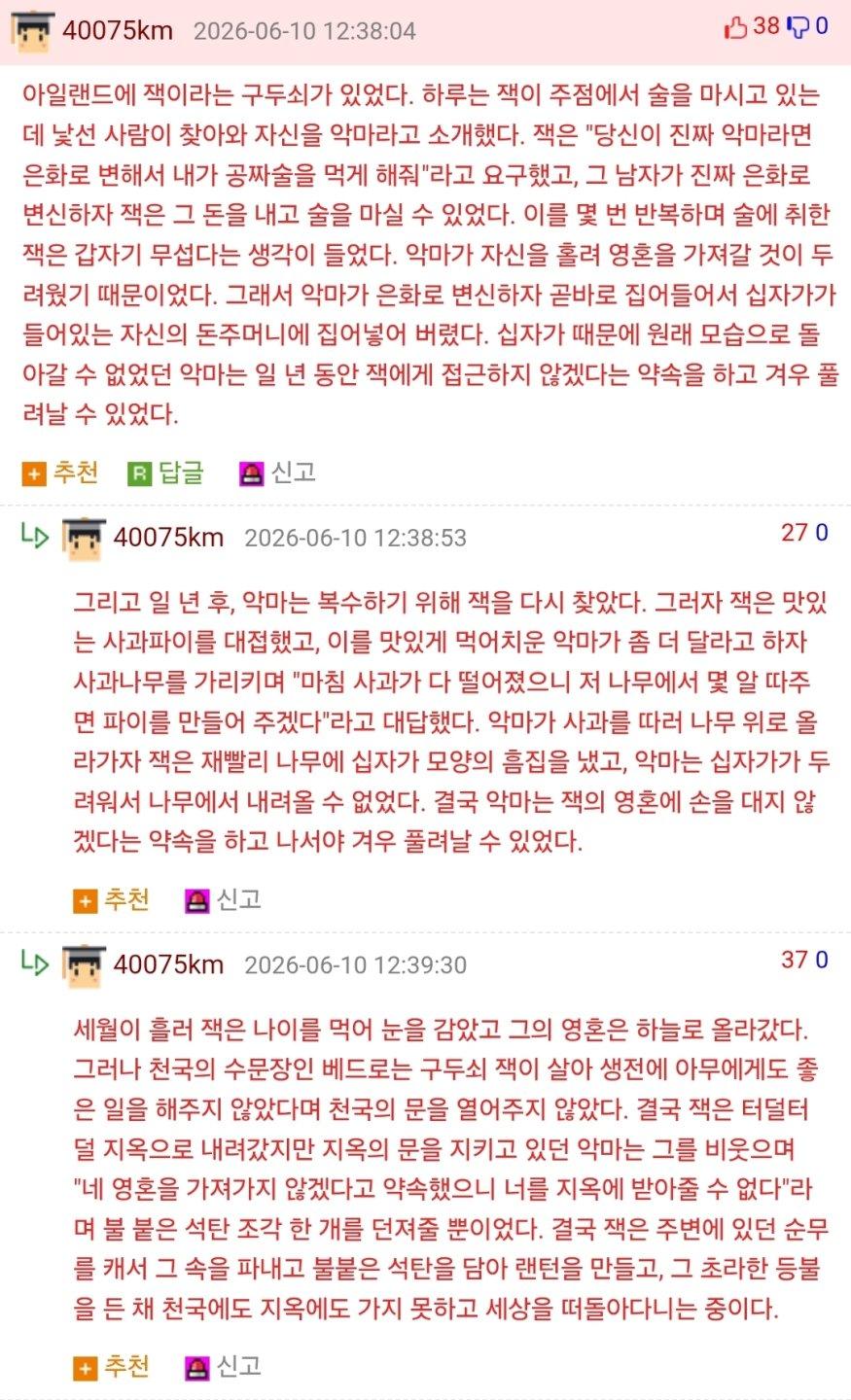Report (신고) the 12:39:30 reply
The width and height of the screenshot is (851, 1400).
(223, 1366)
